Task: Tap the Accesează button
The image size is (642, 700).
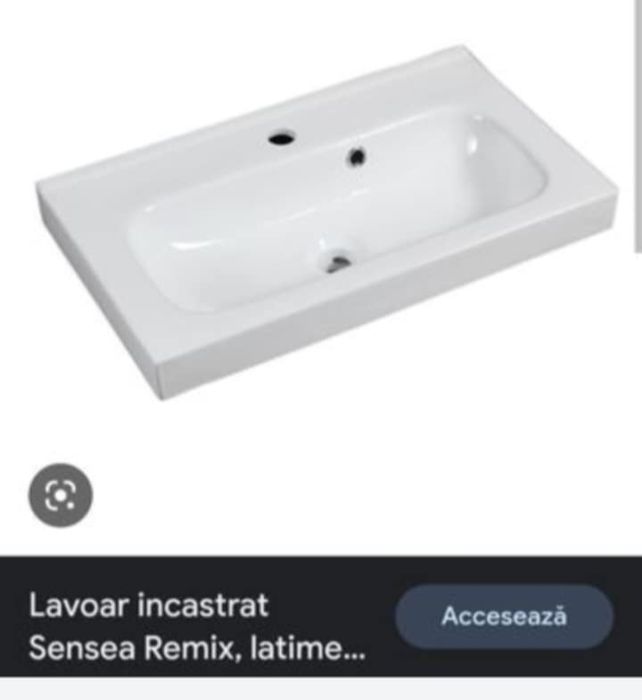Action: 504,616
